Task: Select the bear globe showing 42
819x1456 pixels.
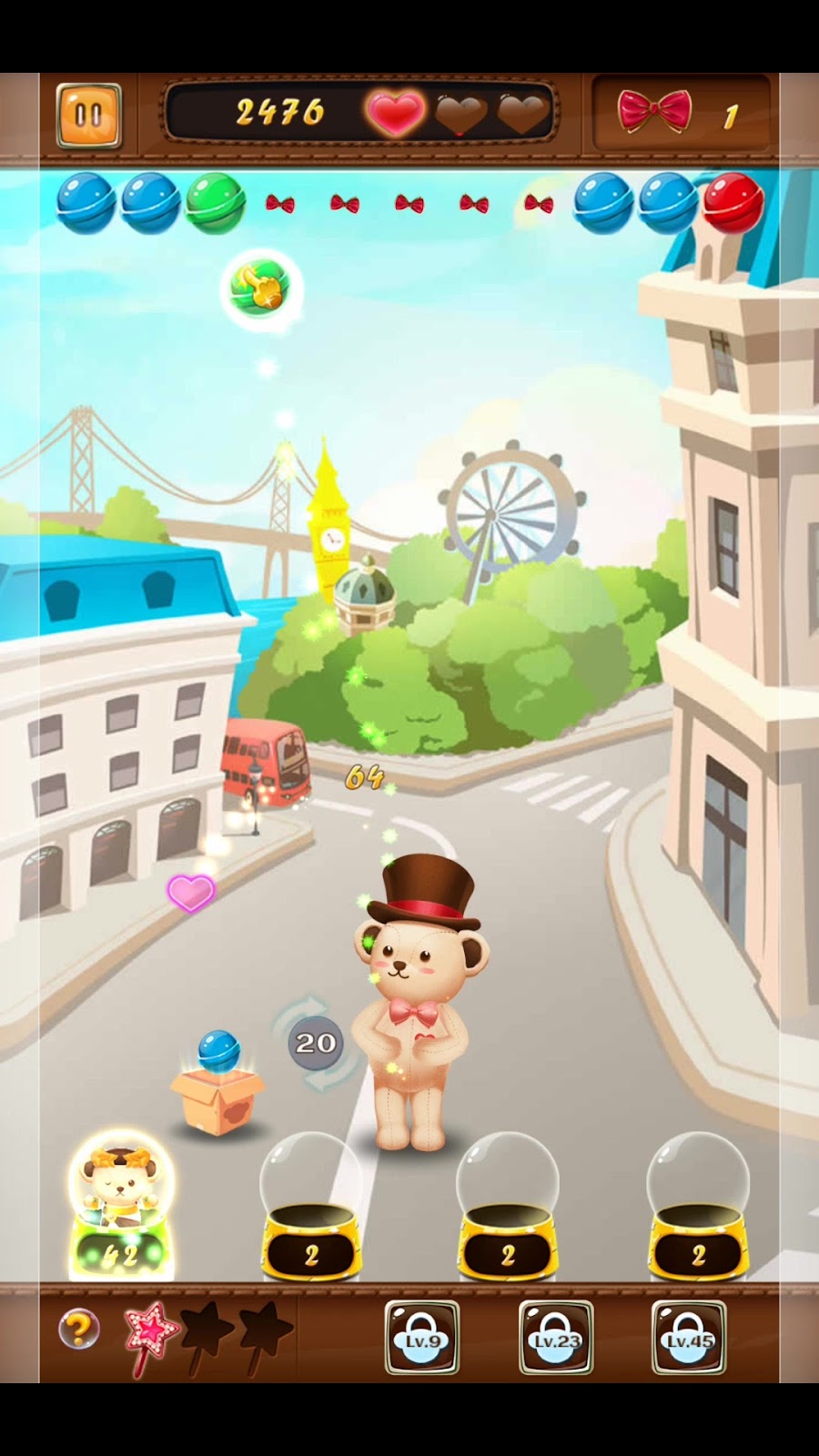Action: [x=119, y=1208]
